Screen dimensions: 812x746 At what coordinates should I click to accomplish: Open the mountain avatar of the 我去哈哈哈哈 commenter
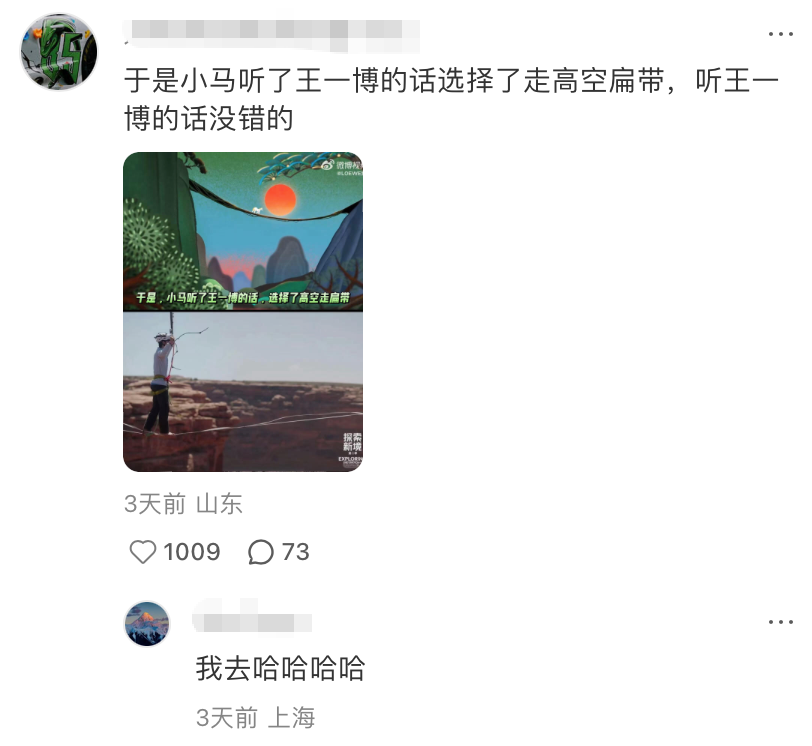point(147,624)
